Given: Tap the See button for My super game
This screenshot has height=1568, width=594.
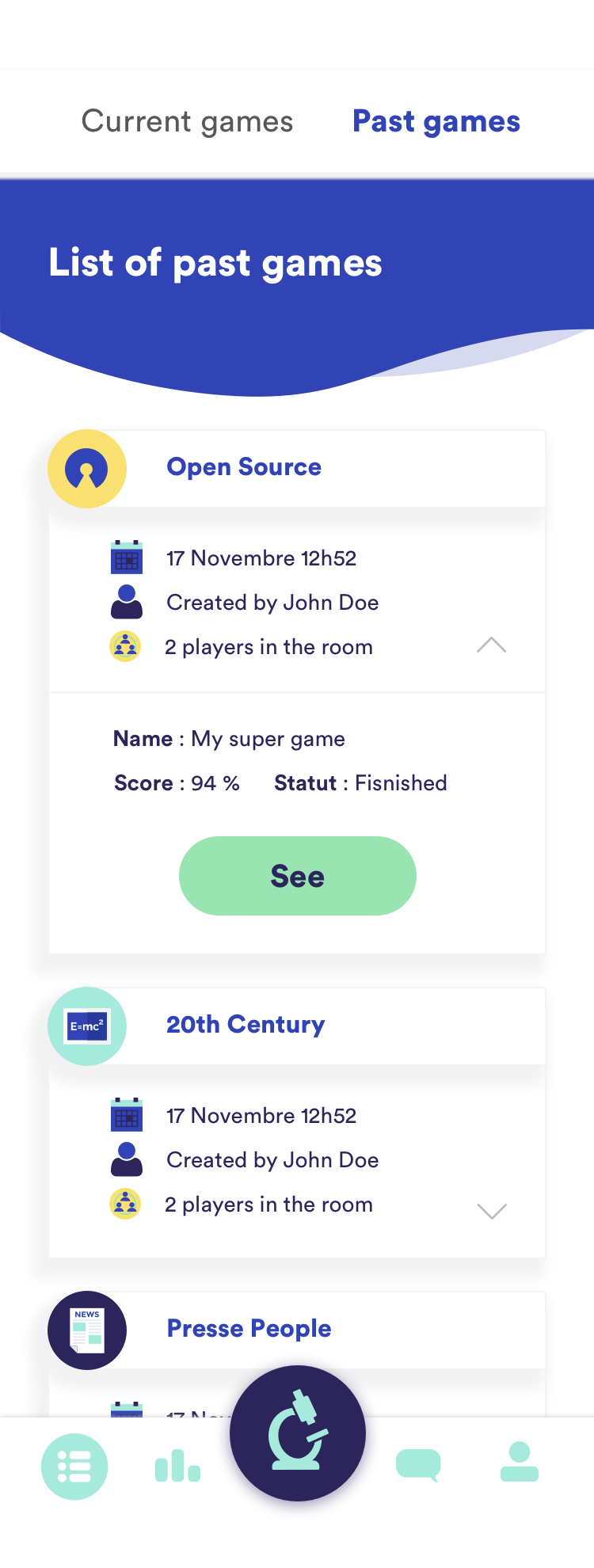Looking at the screenshot, I should tap(297, 876).
